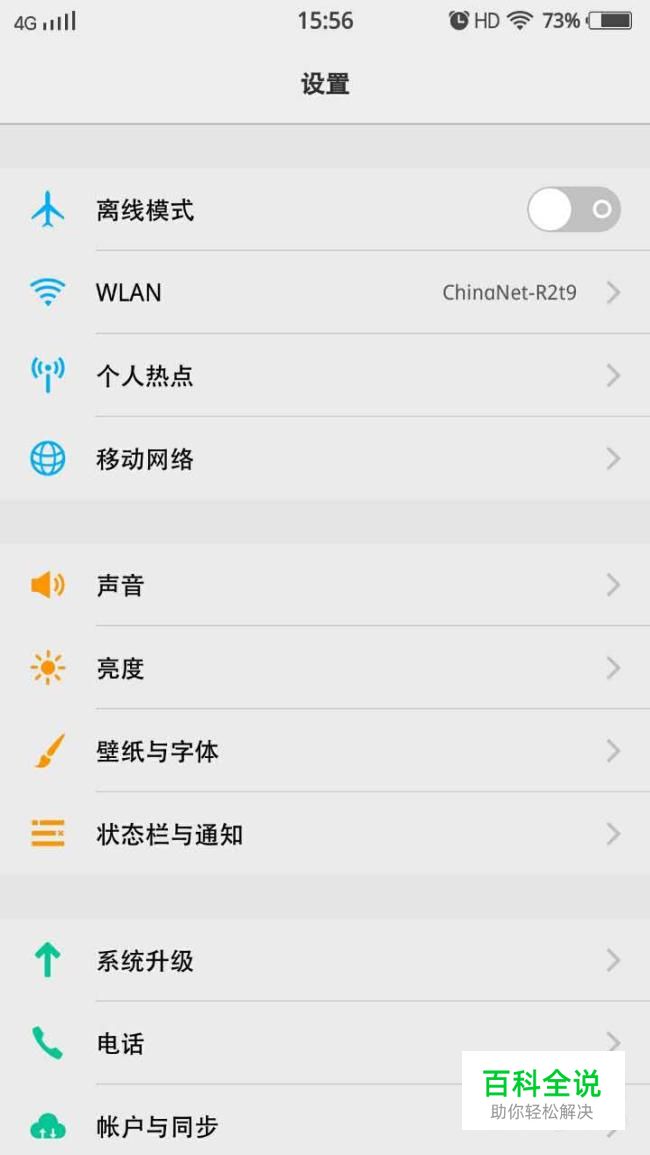
Task: Open 亮度 settings
Action: pos(325,668)
